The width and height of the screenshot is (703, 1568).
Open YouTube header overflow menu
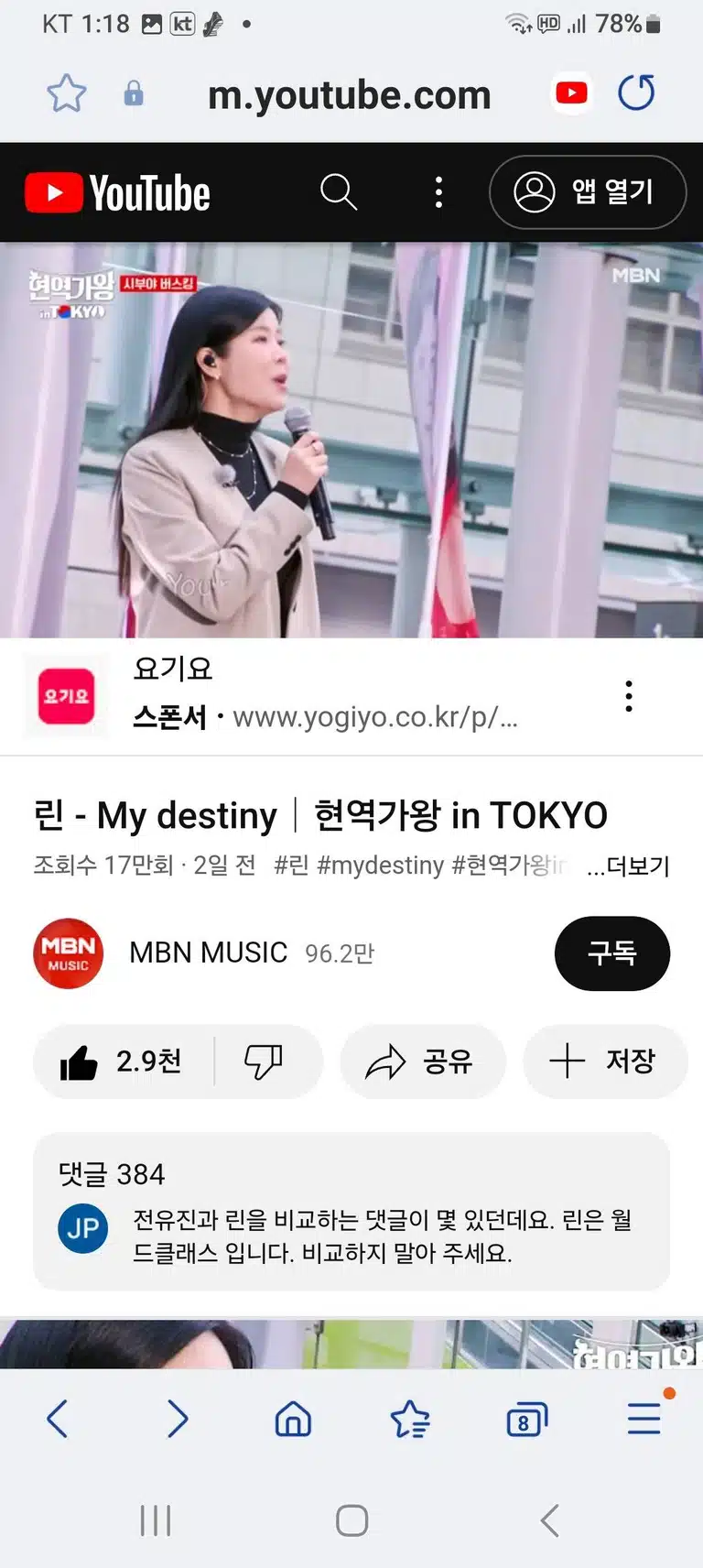pyautogui.click(x=439, y=192)
